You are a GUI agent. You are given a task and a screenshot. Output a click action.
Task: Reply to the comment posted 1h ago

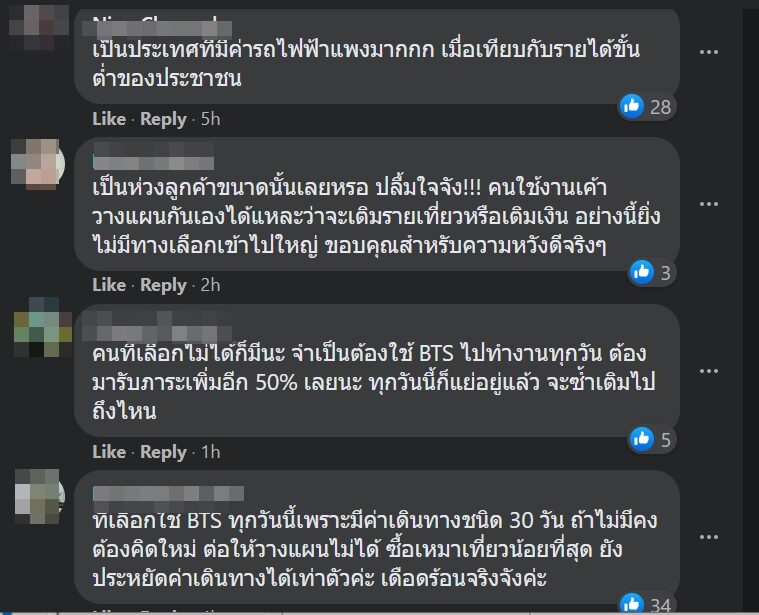point(163,452)
